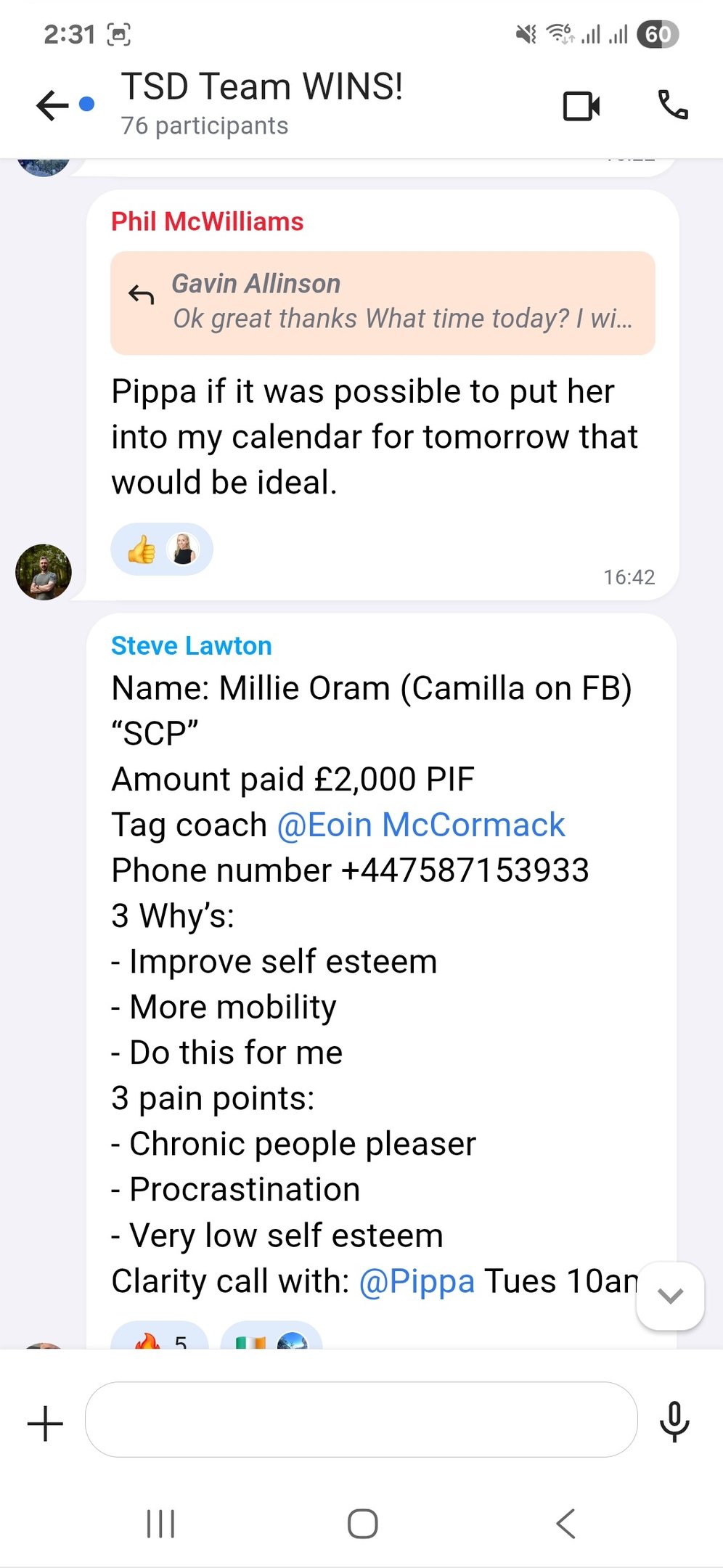Open the @Eoin McCormack mention
This screenshot has height=1568, width=723.
point(420,825)
